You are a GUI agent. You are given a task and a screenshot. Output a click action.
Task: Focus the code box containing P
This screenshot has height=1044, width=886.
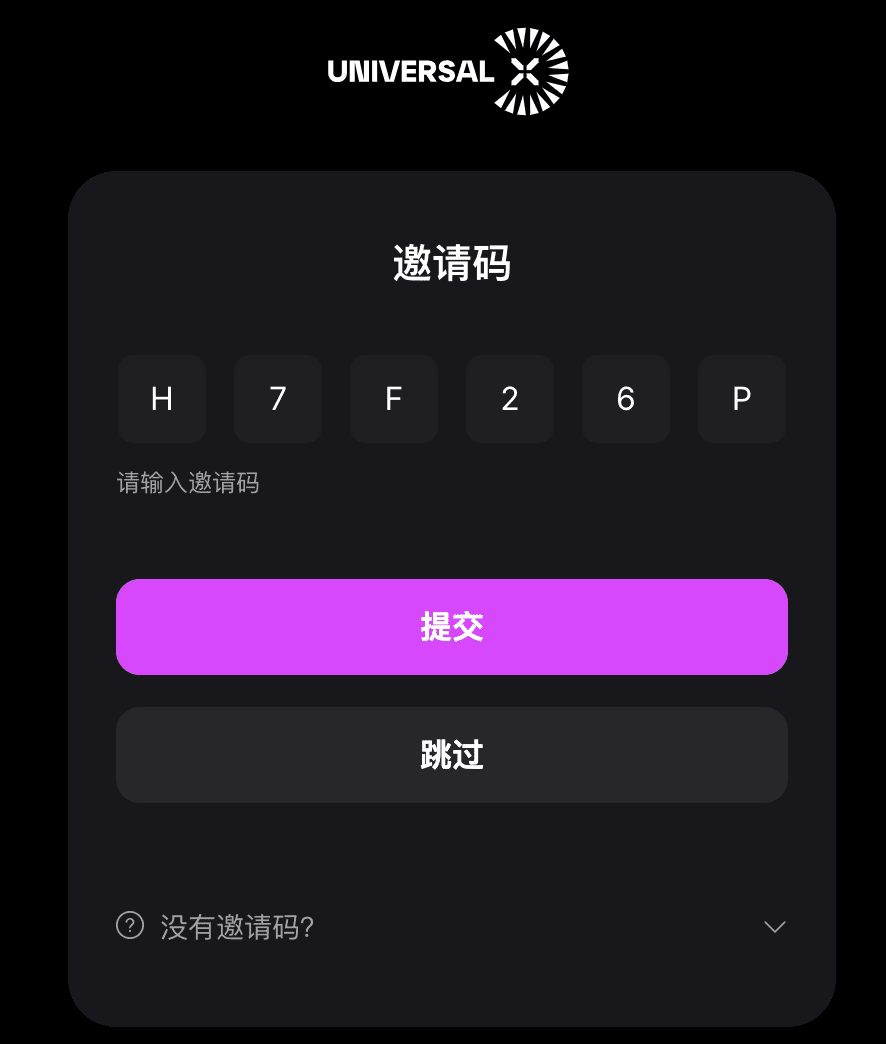(742, 399)
